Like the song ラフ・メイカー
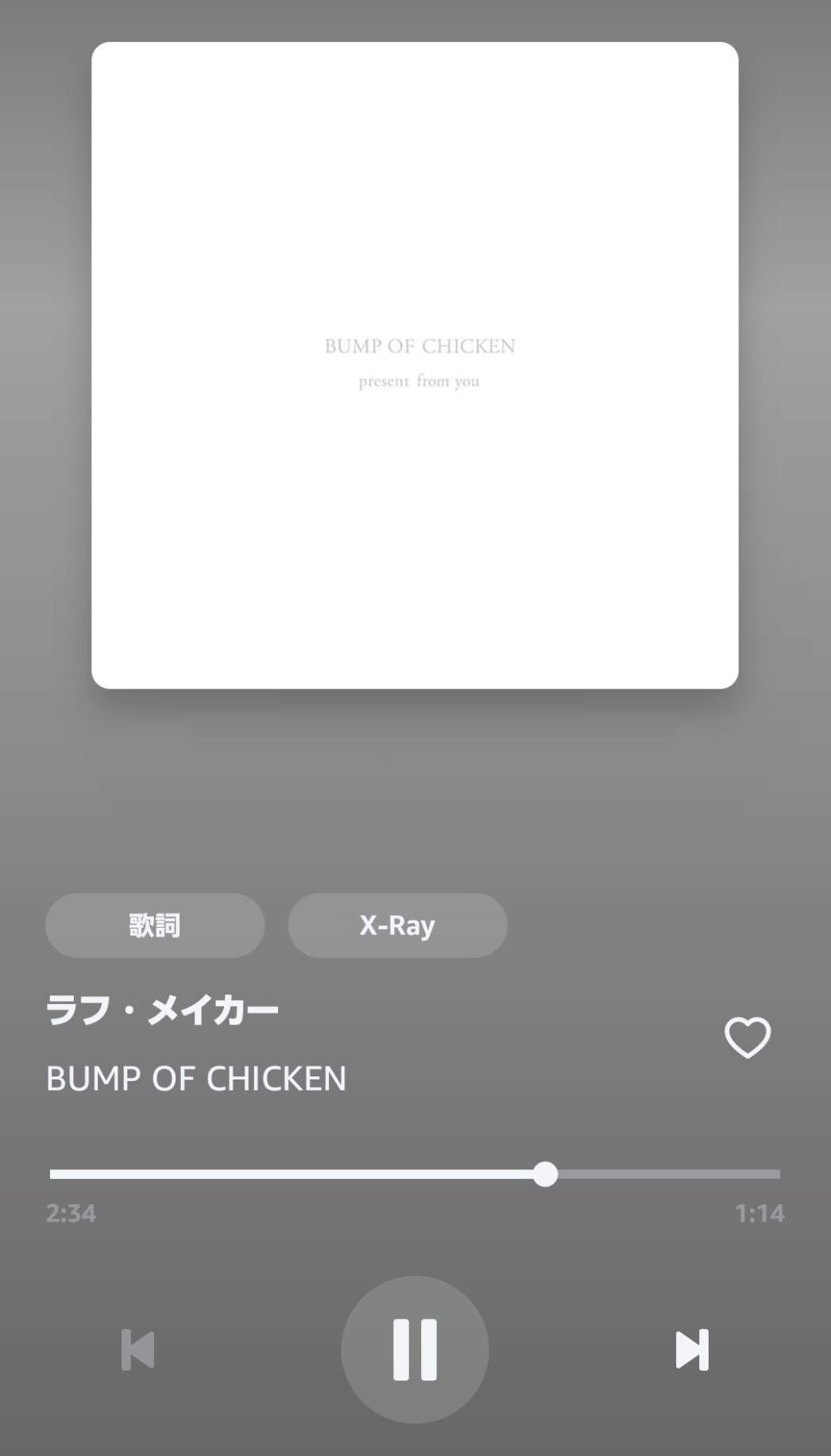The height and width of the screenshot is (1456, 831). pyautogui.click(x=747, y=1037)
